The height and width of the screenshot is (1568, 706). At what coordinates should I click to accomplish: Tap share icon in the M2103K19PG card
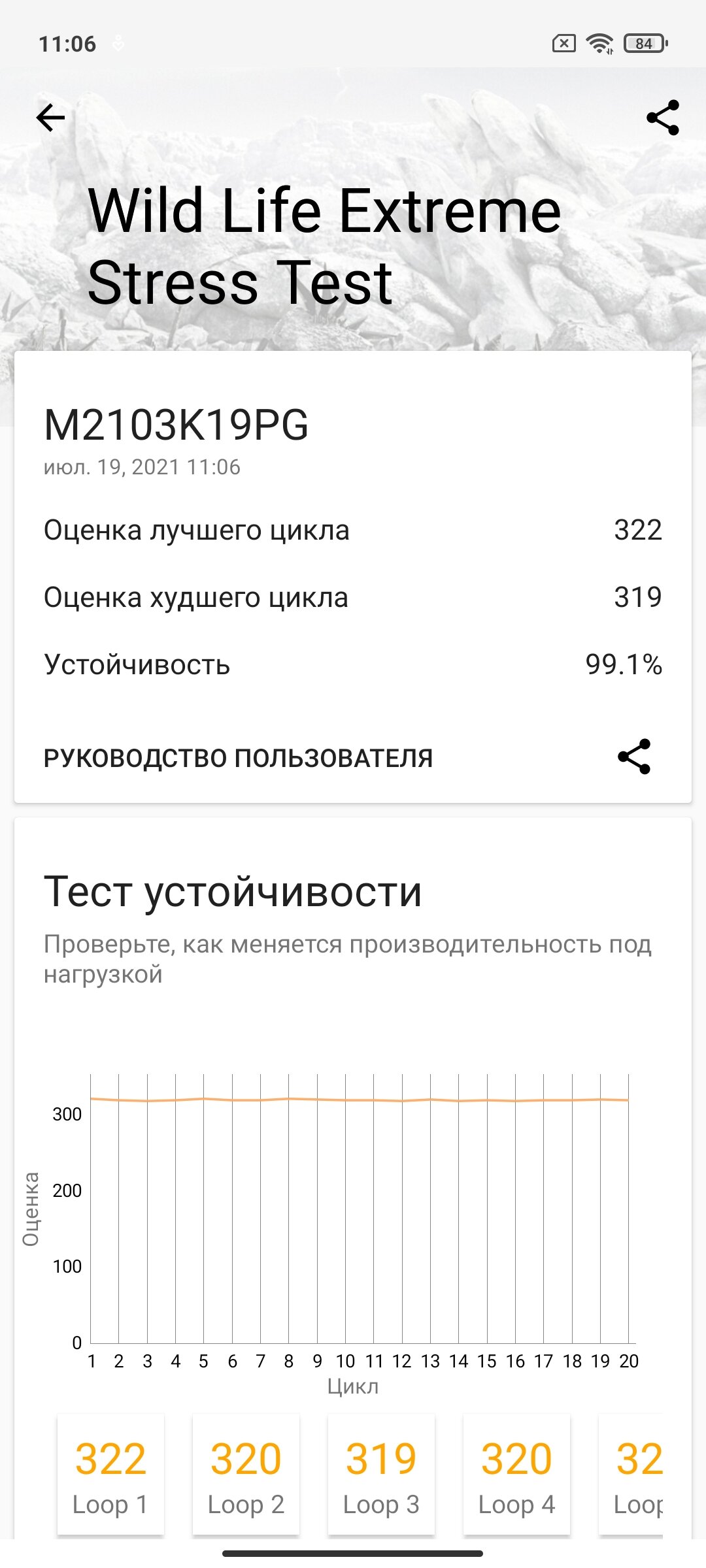tap(634, 757)
